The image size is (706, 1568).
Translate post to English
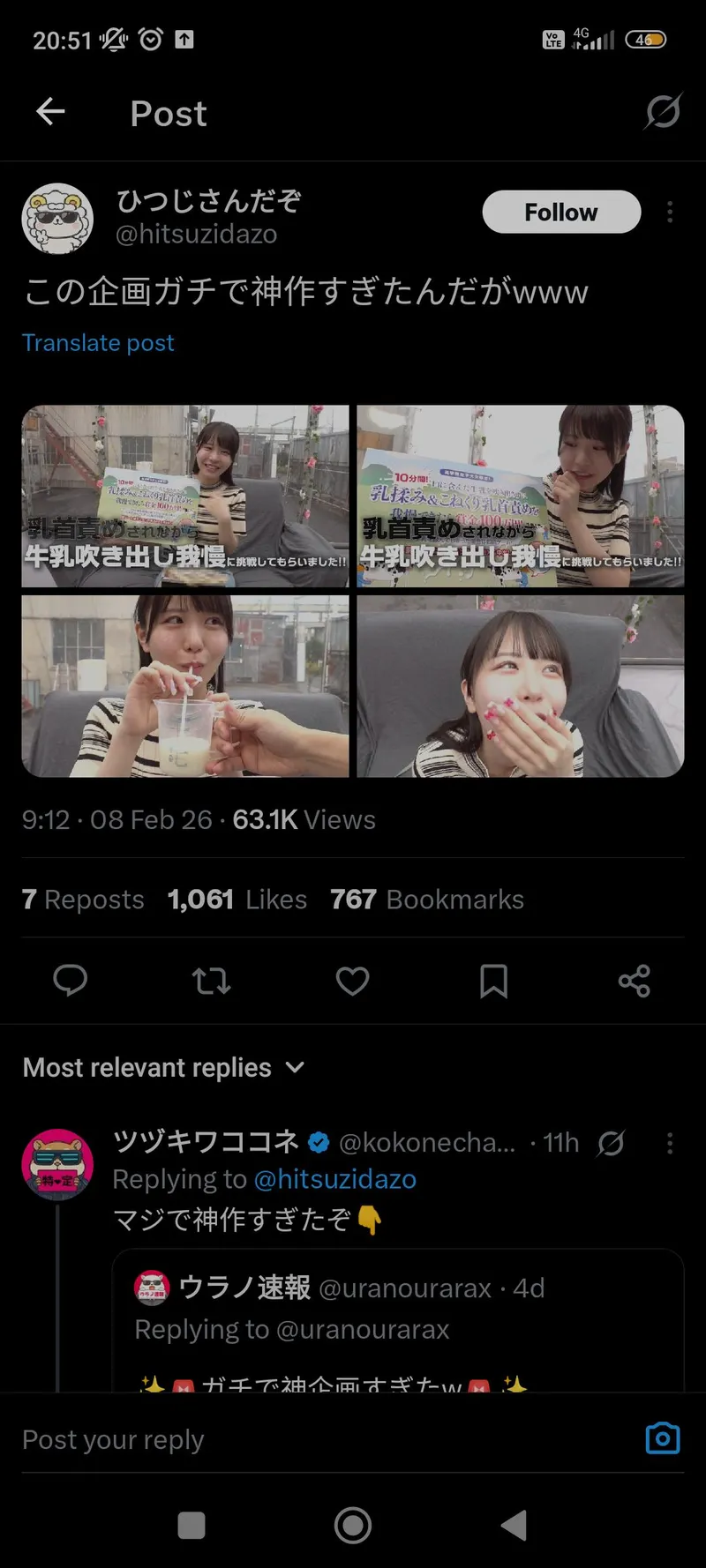click(x=98, y=343)
